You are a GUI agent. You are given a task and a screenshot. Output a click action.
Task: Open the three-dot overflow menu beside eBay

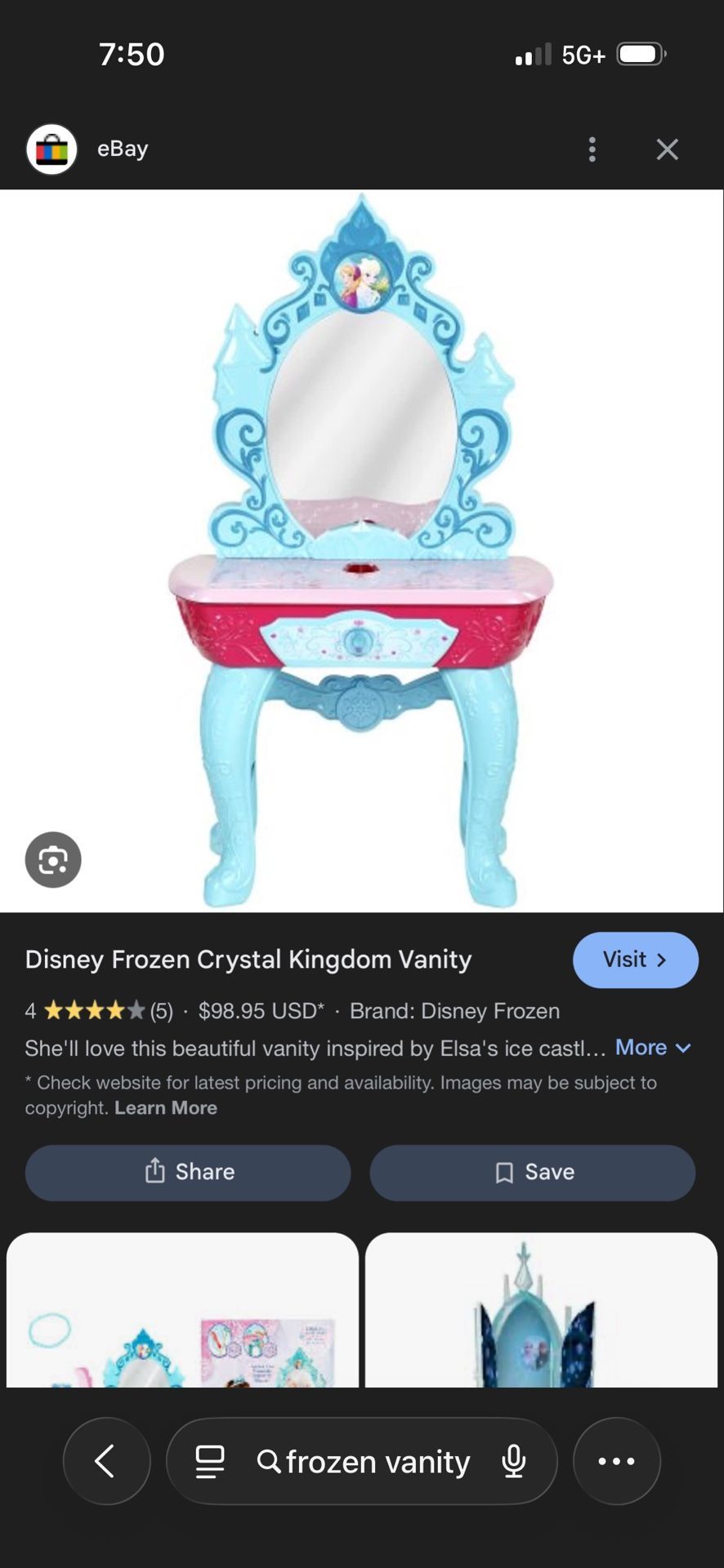592,149
